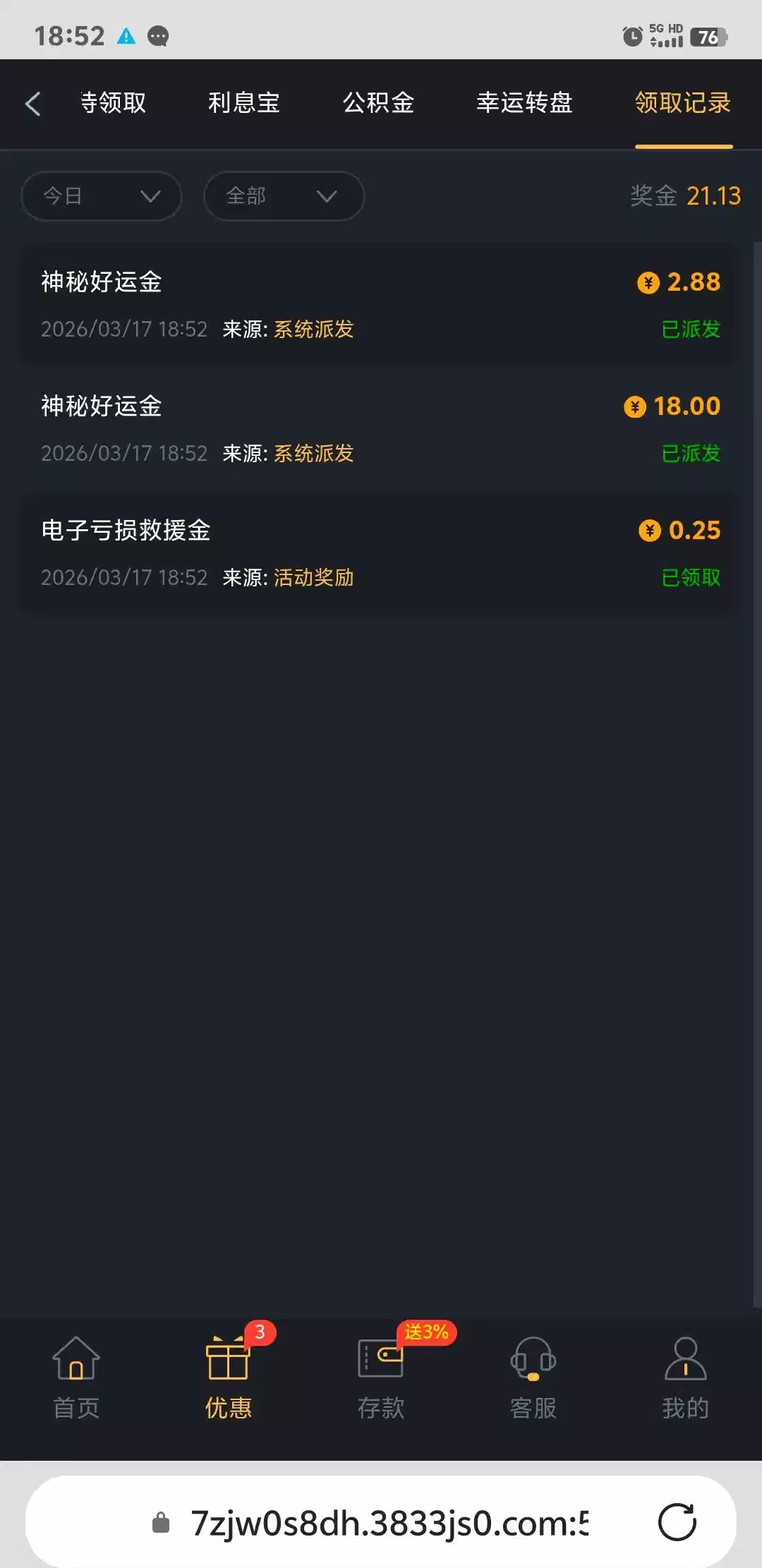This screenshot has width=762, height=1568.
Task: Open the 我的 profile tab
Action: pos(685,1377)
